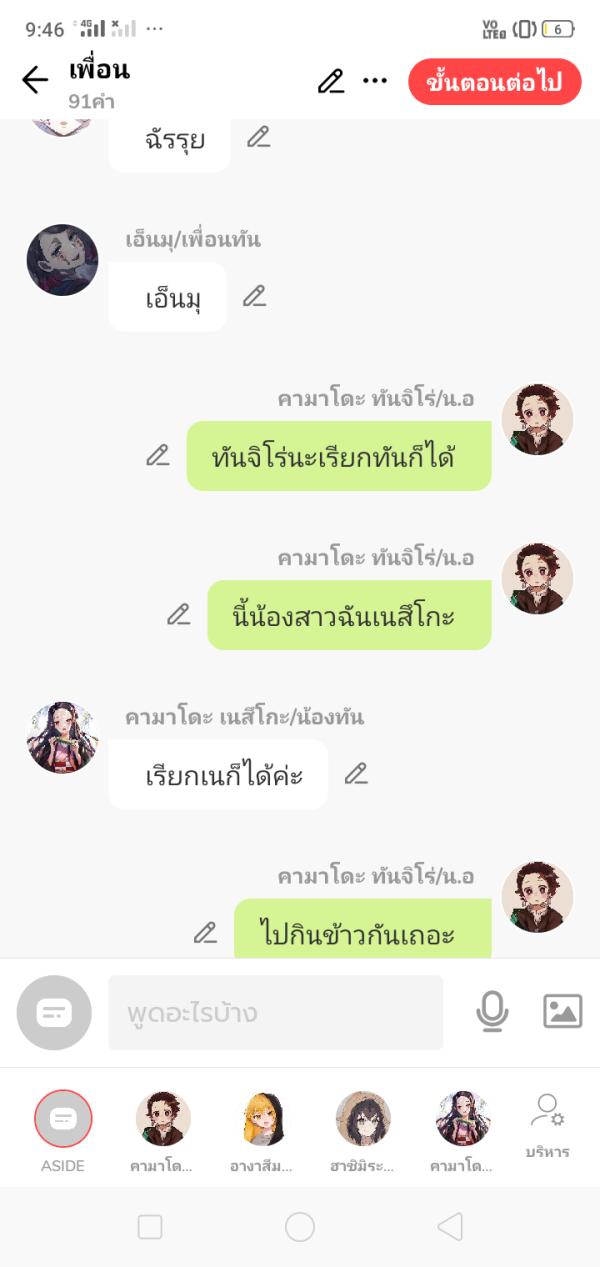Go back using the header arrow

click(x=35, y=81)
